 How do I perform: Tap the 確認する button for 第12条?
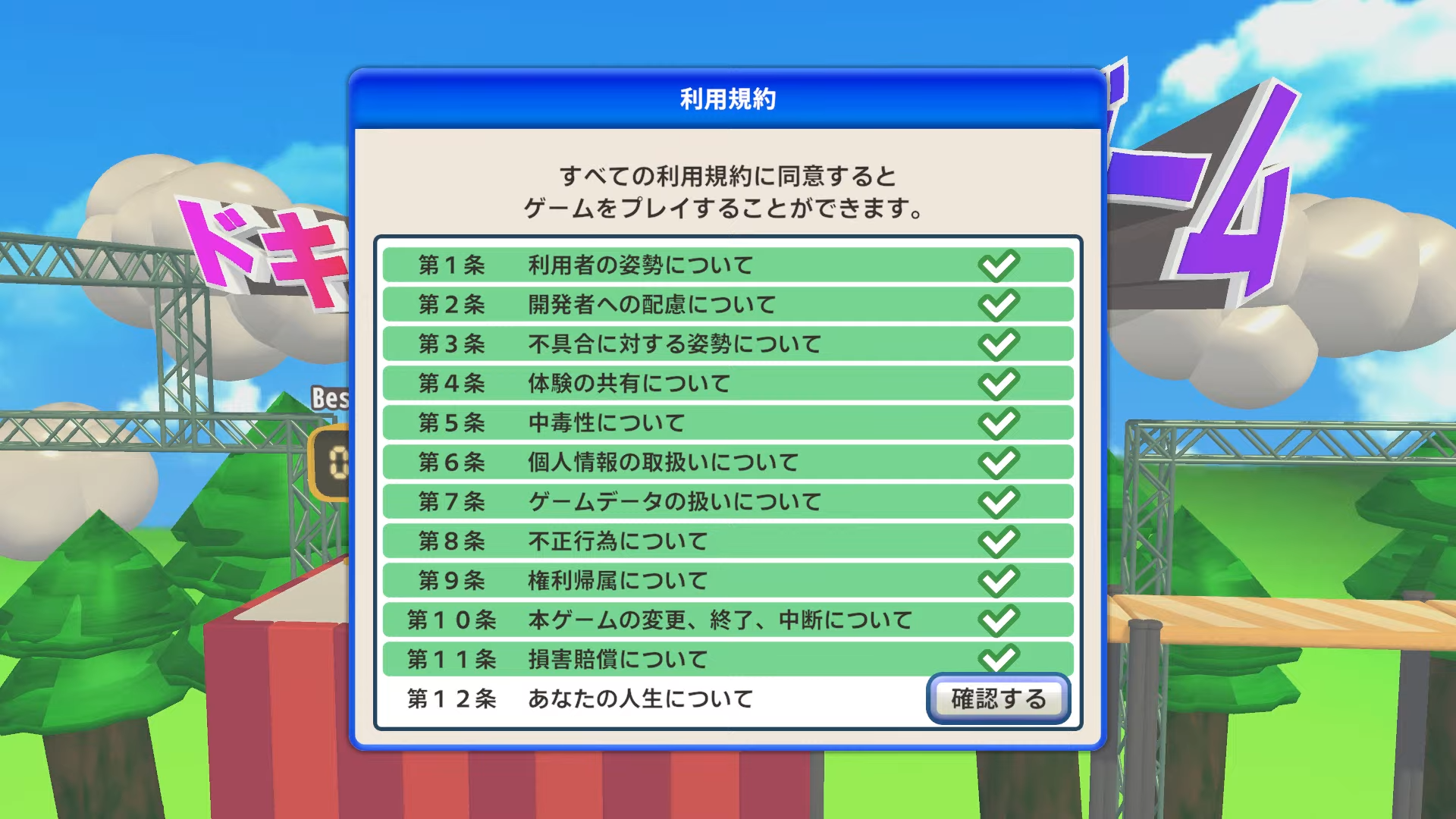coord(998,698)
